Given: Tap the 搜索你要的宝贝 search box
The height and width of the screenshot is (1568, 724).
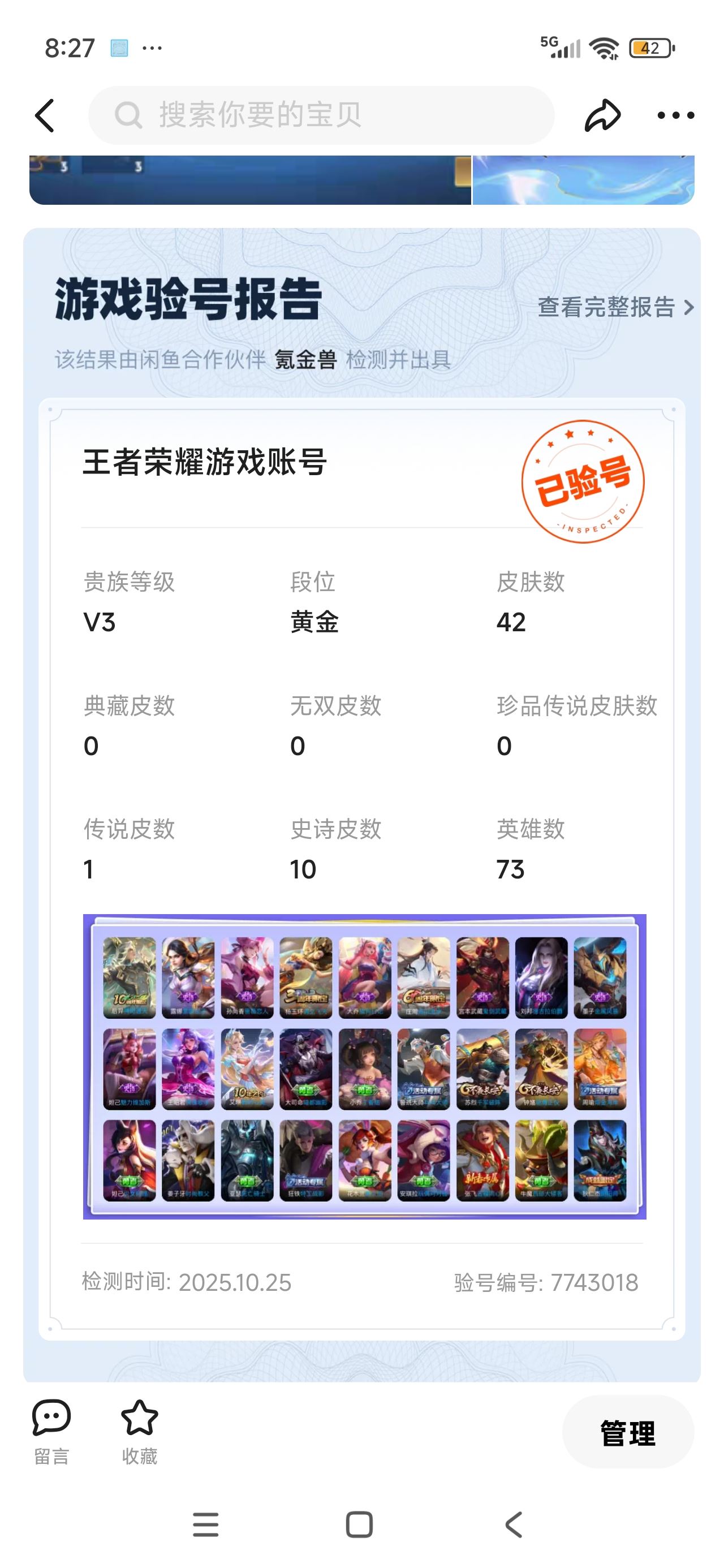Looking at the screenshot, I should click(321, 115).
